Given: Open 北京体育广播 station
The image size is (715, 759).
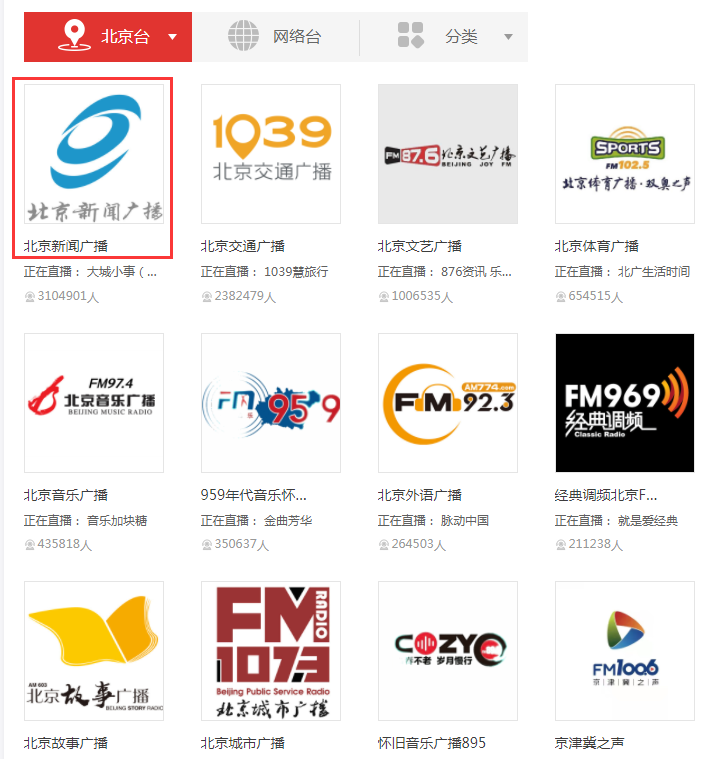Looking at the screenshot, I should [x=625, y=153].
